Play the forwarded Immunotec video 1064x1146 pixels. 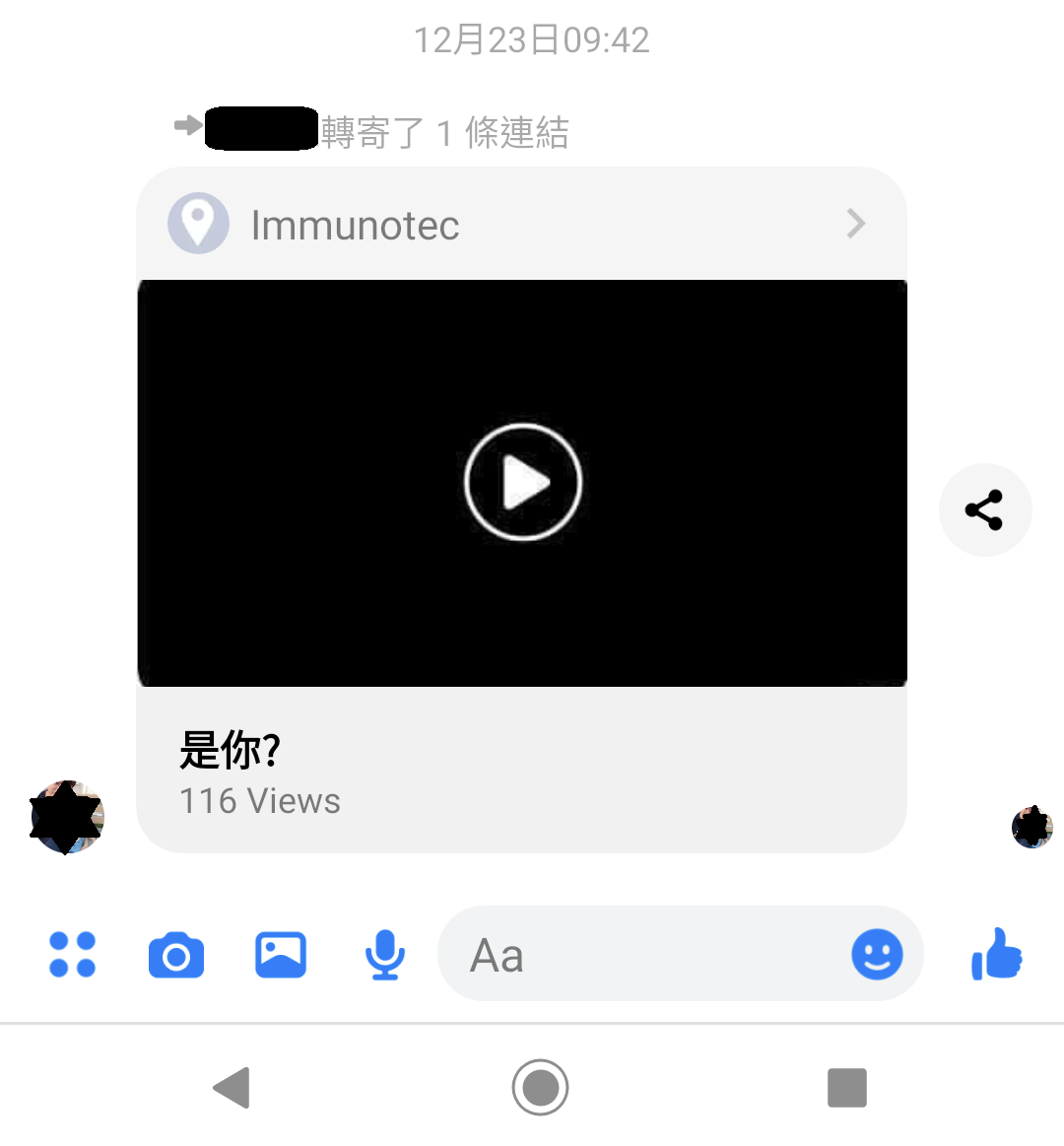[522, 482]
